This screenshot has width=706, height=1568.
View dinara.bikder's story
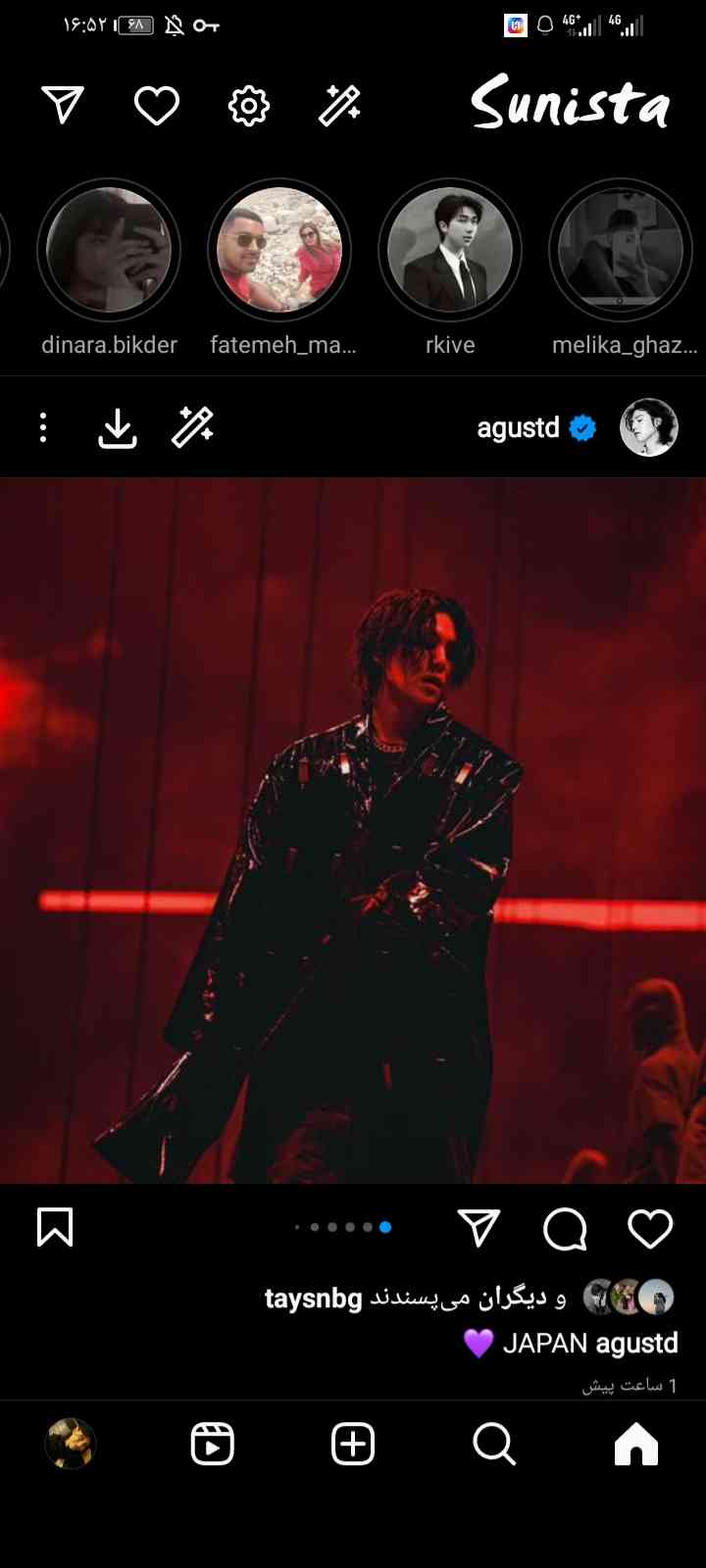pos(109,251)
